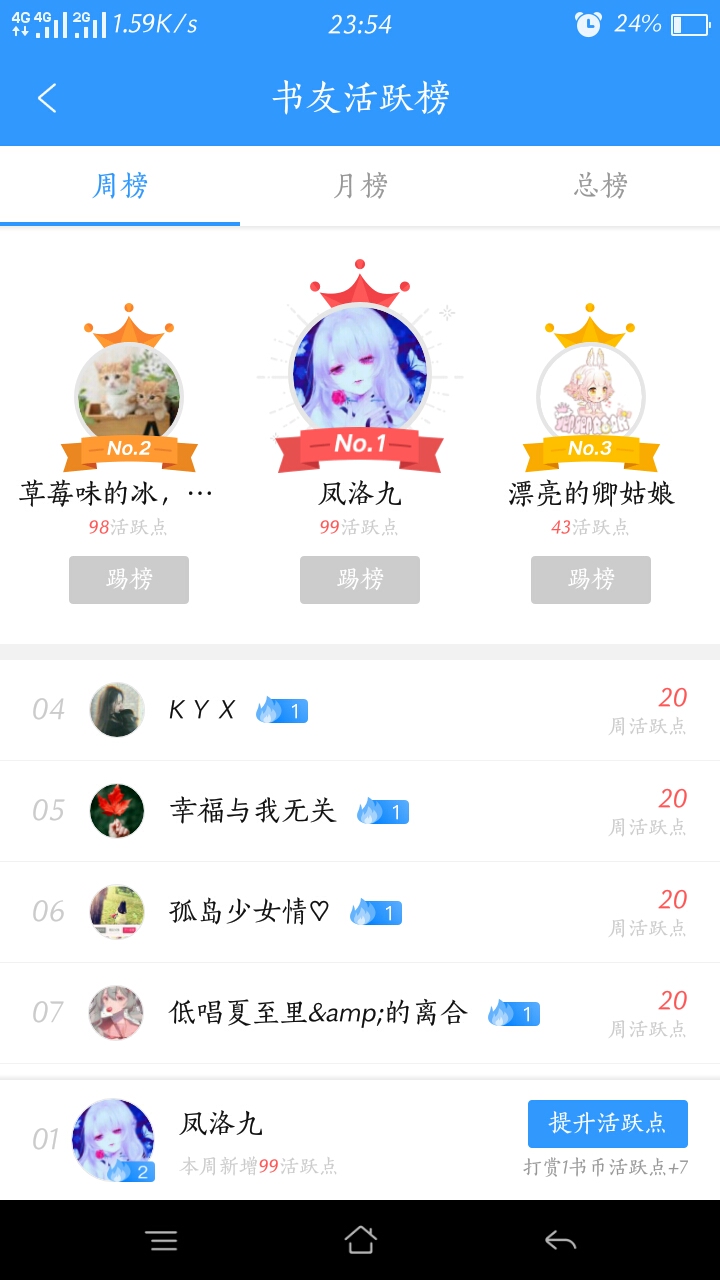Open 幸福与我无关's ranking row
This screenshot has width=720, height=1280.
(x=360, y=811)
